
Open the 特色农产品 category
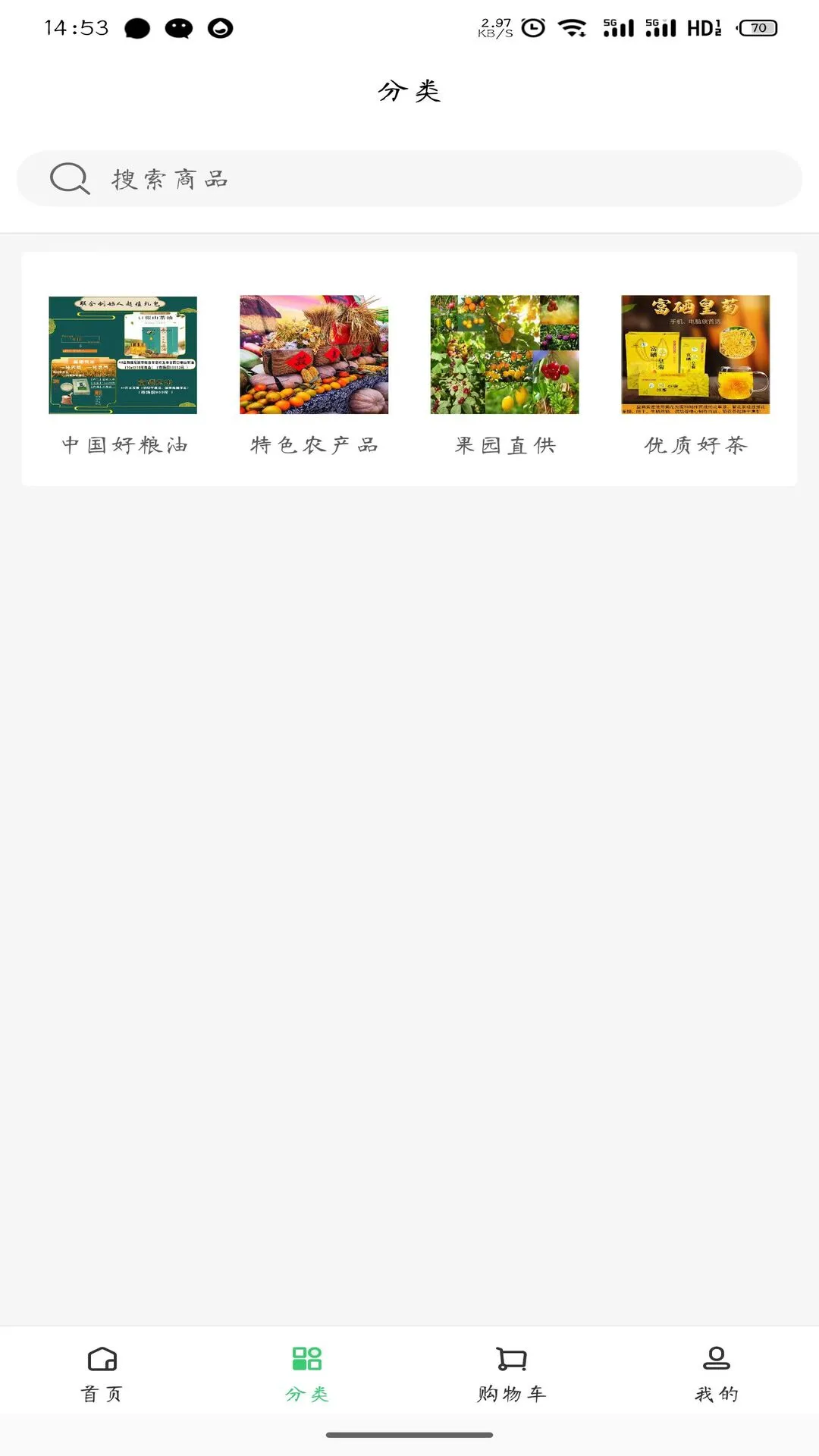click(x=314, y=446)
